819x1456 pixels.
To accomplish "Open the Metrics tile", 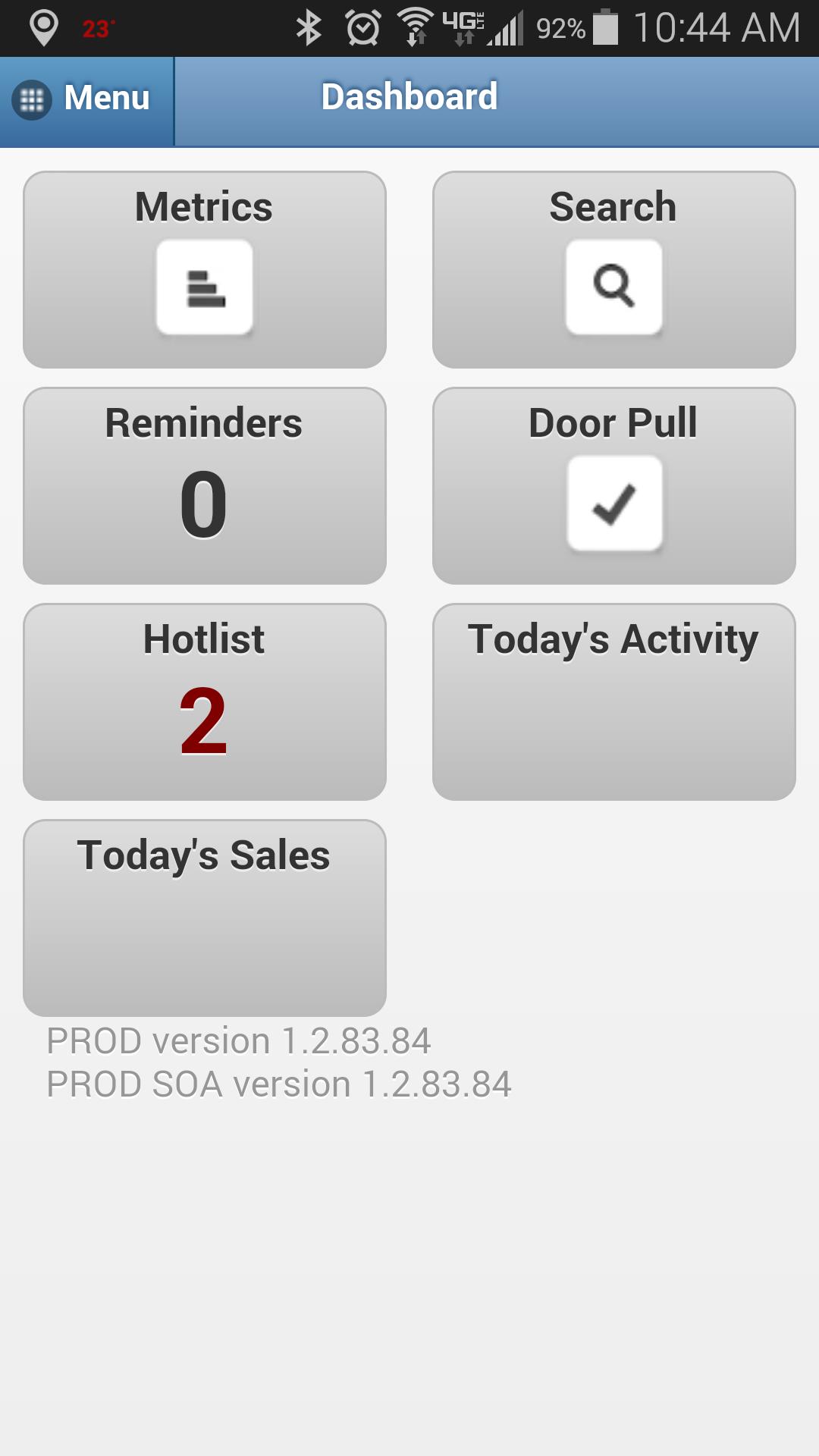I will 205,270.
